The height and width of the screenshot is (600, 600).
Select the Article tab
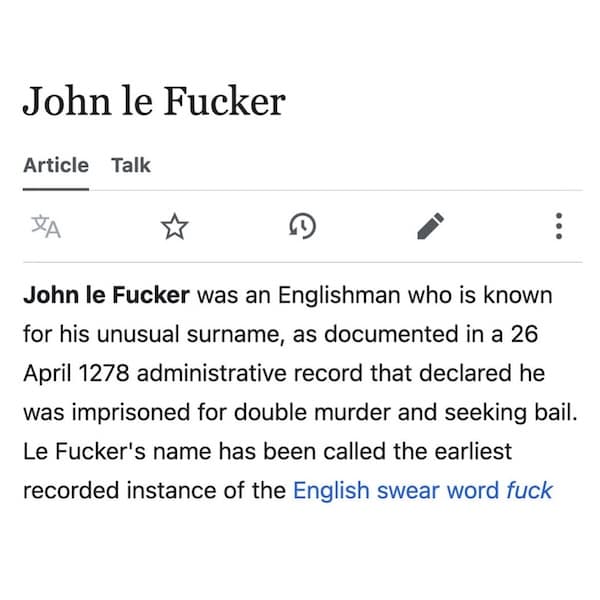coord(56,165)
